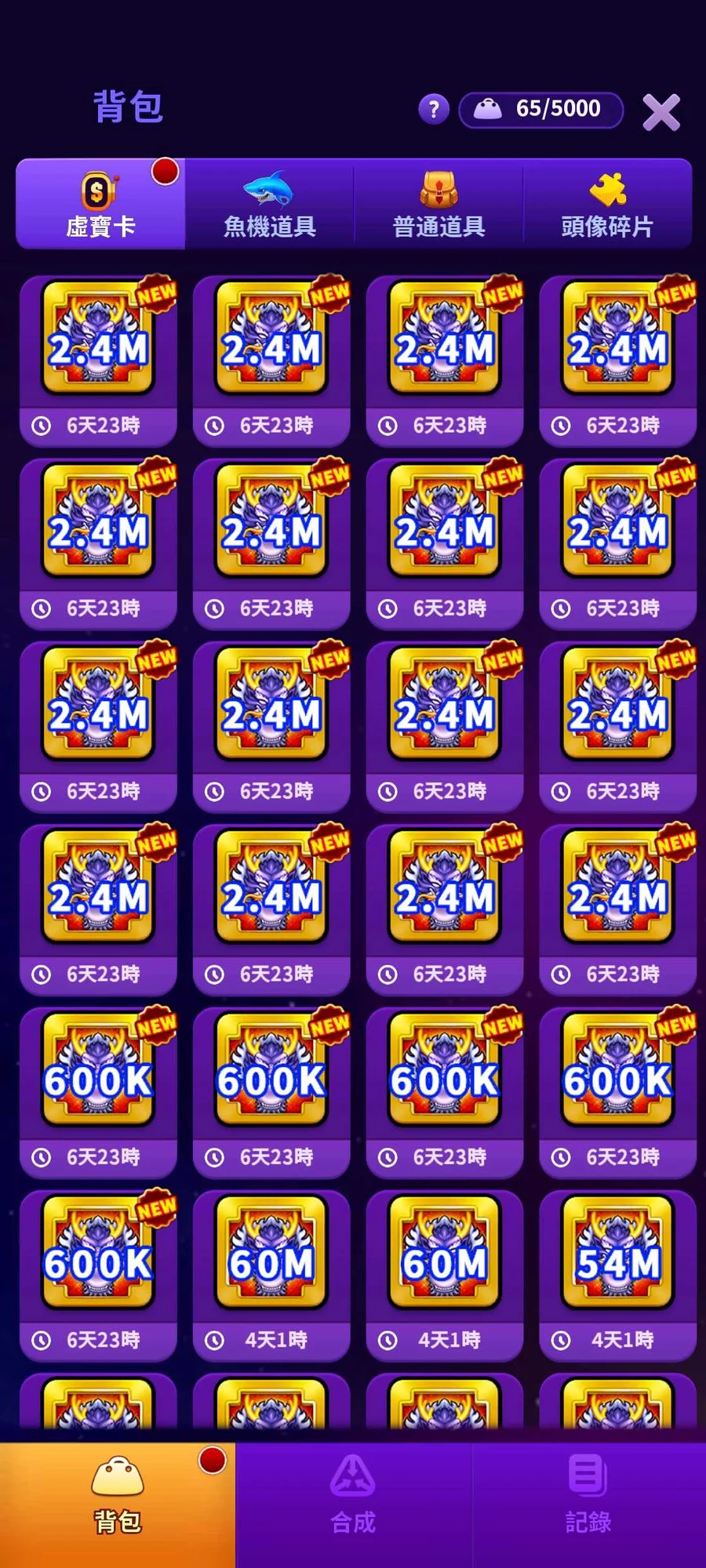706x1568 pixels.
Task: Close the 背包 backpack window
Action: [x=661, y=111]
